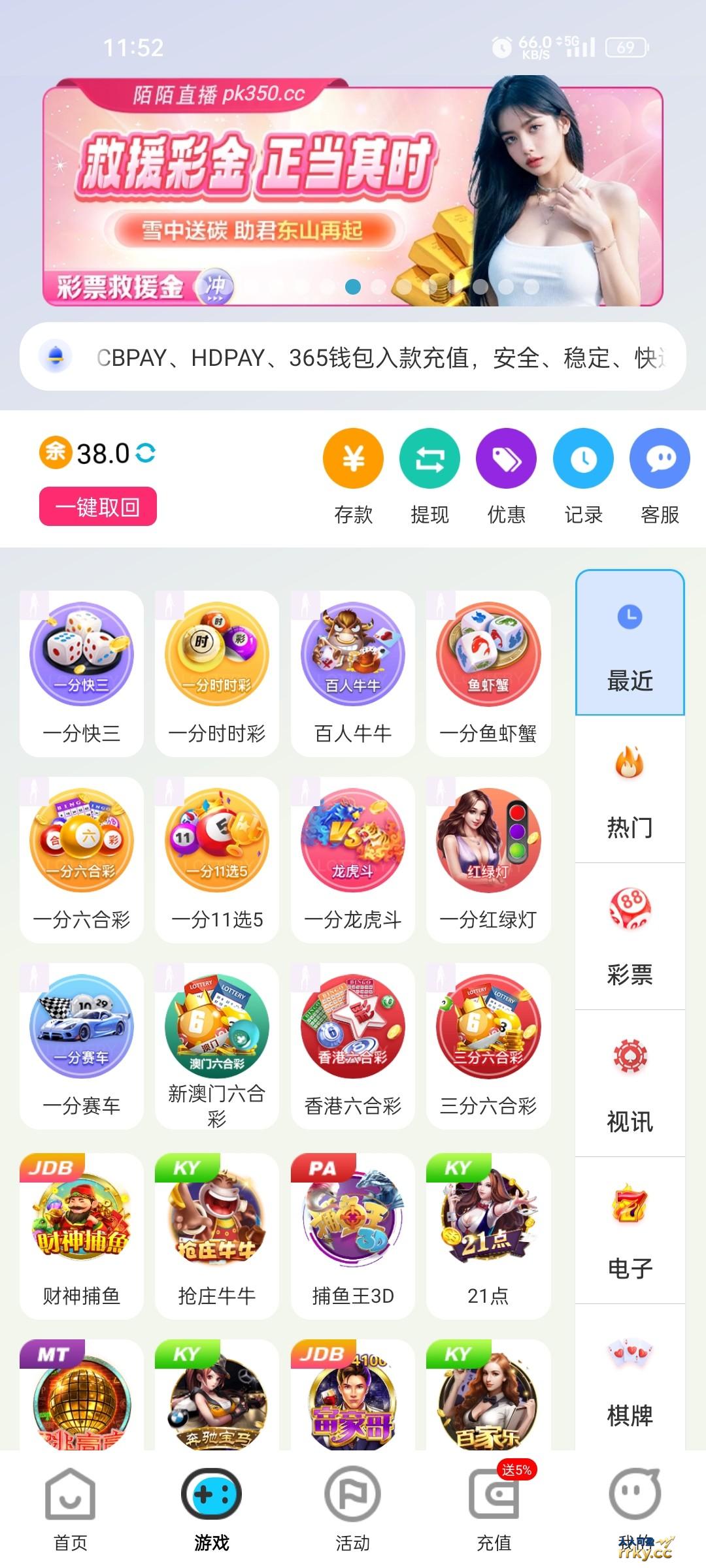Open the 优惠 promotions icon

[x=506, y=458]
